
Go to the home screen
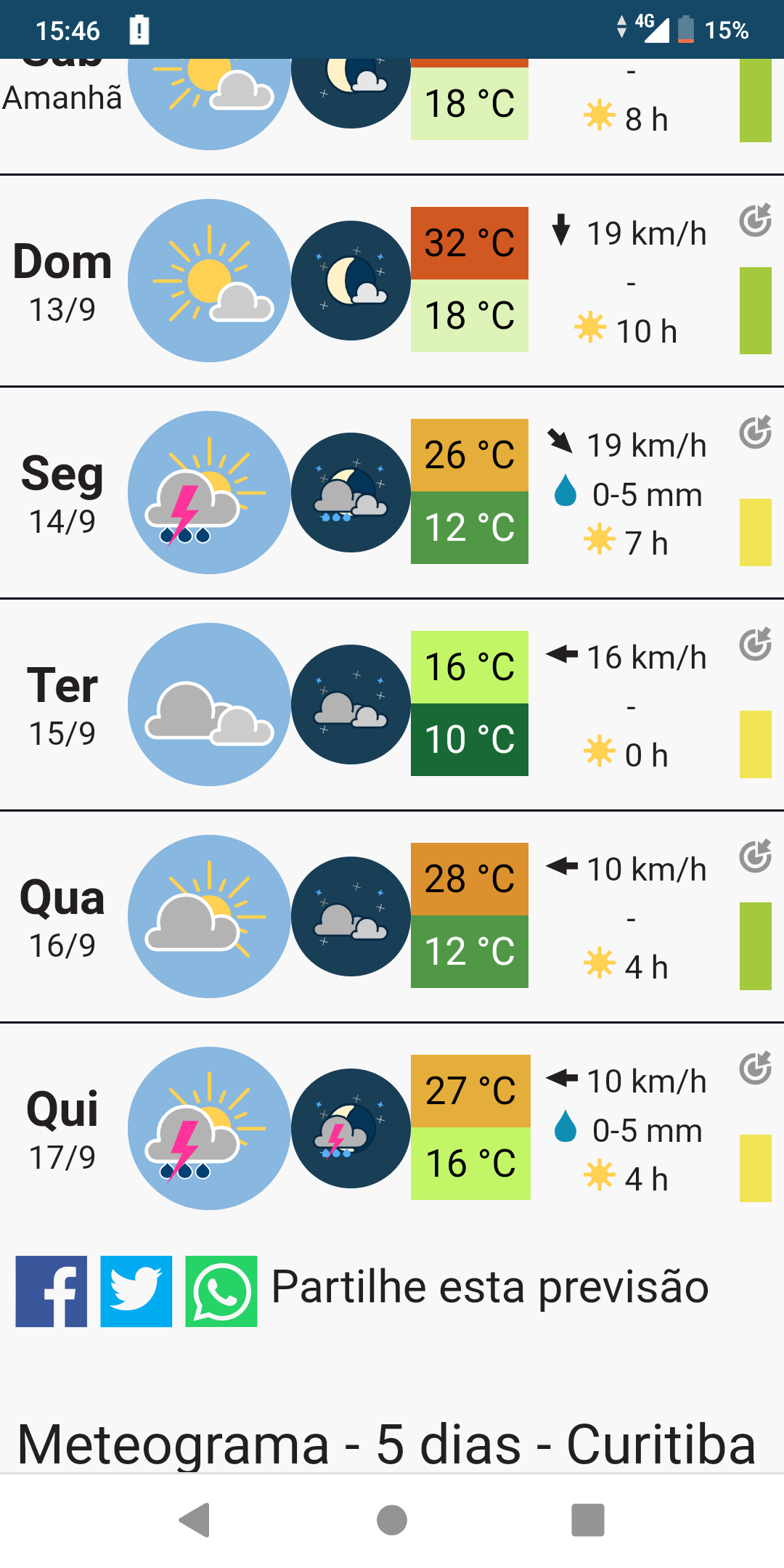392,1520
